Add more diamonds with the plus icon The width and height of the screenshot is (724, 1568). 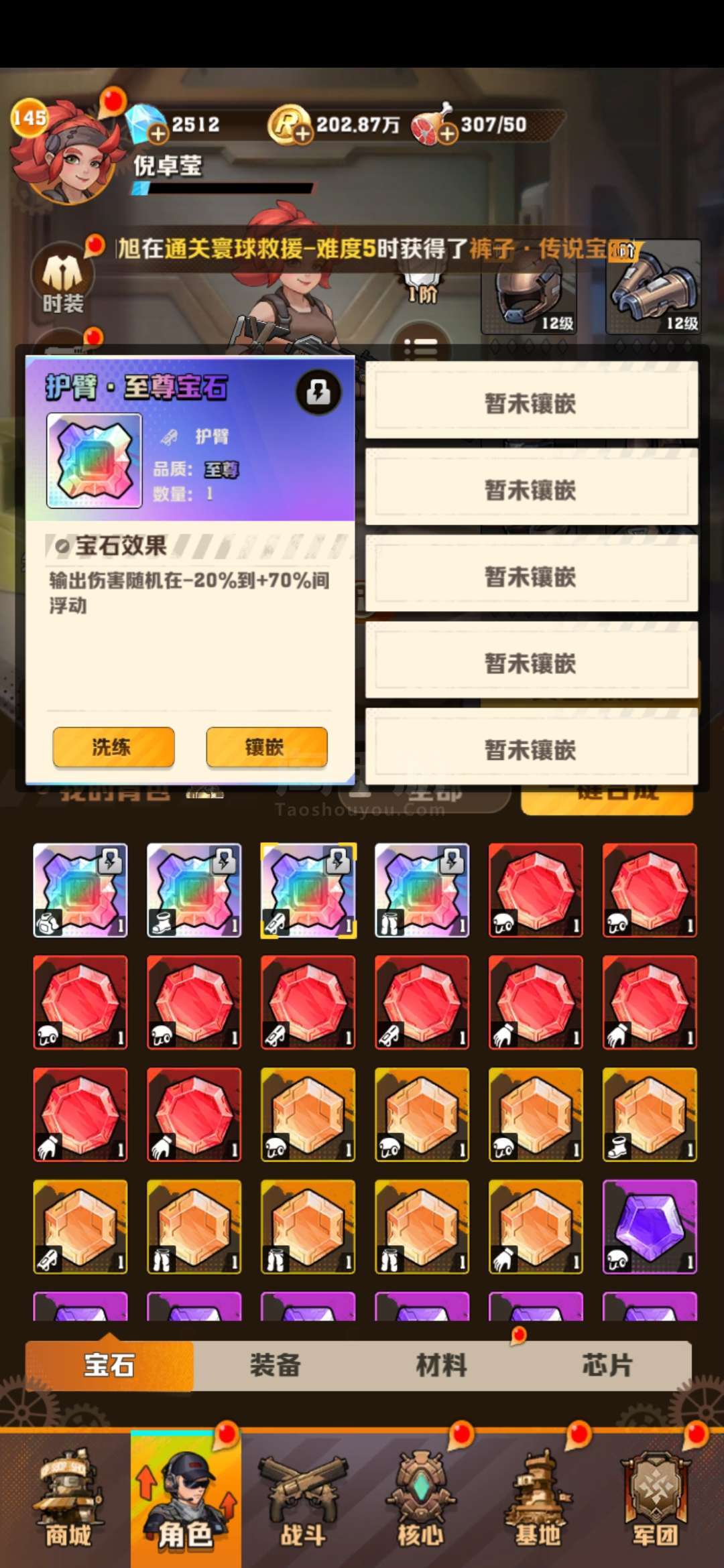(x=158, y=134)
